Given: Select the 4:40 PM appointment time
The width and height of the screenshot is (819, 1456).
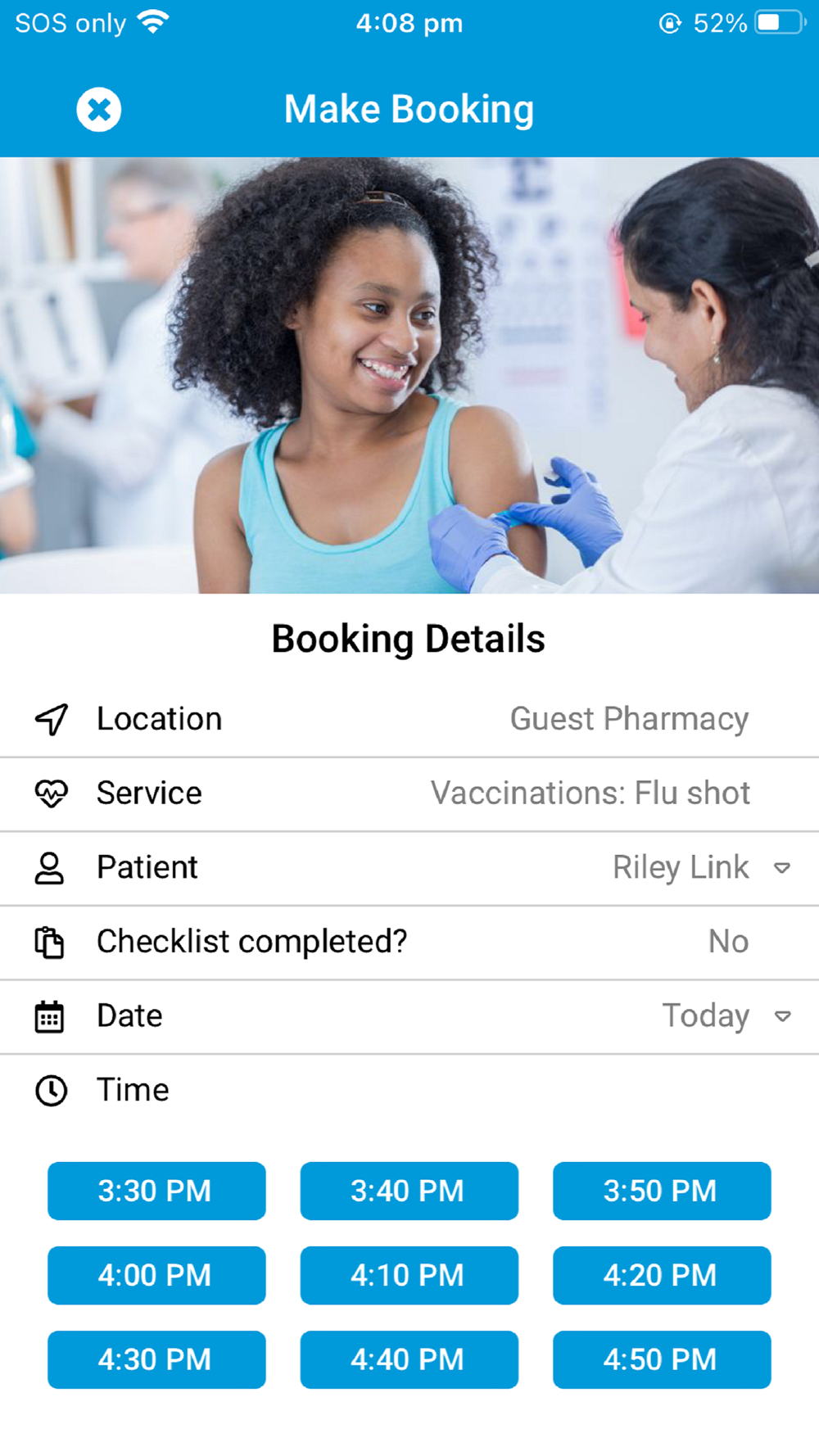Looking at the screenshot, I should pyautogui.click(x=409, y=1359).
